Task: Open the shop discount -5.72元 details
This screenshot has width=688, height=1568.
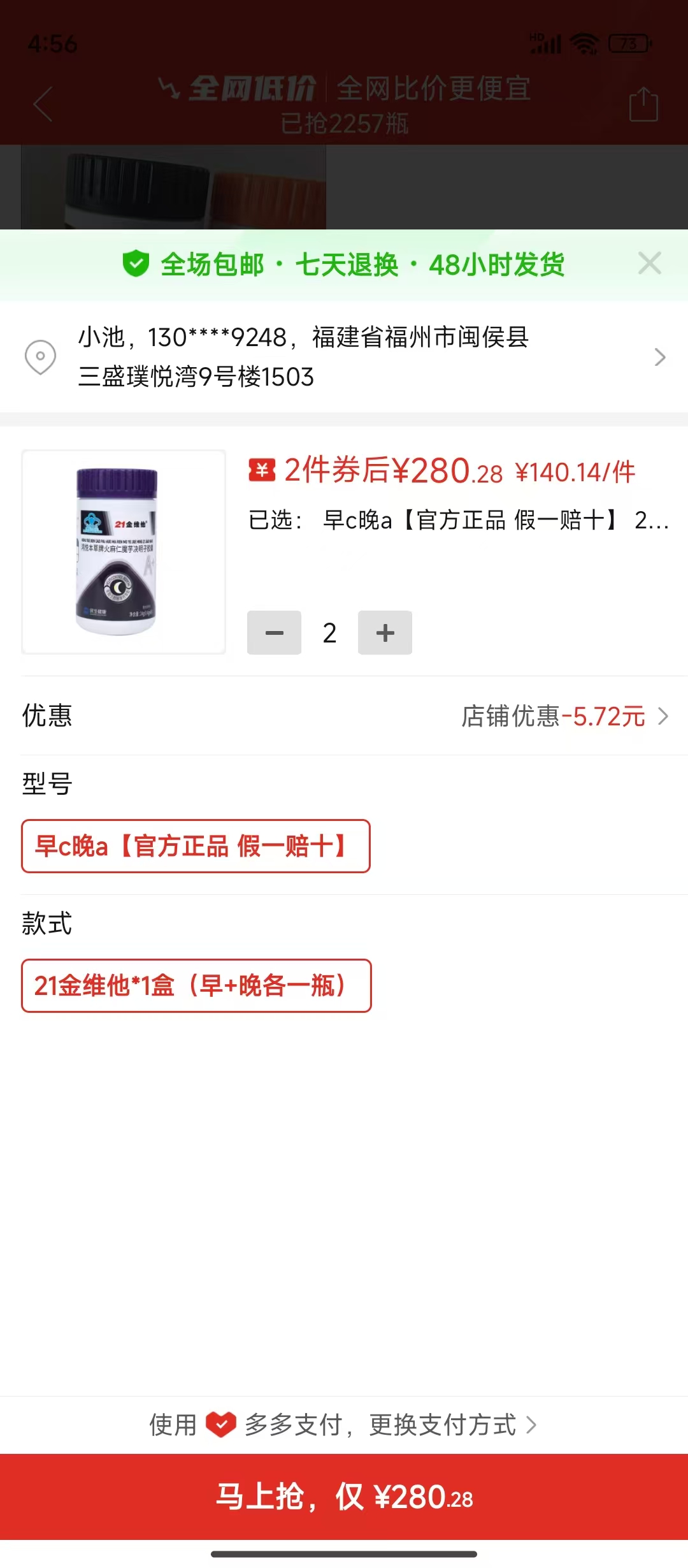Action: pos(564,716)
